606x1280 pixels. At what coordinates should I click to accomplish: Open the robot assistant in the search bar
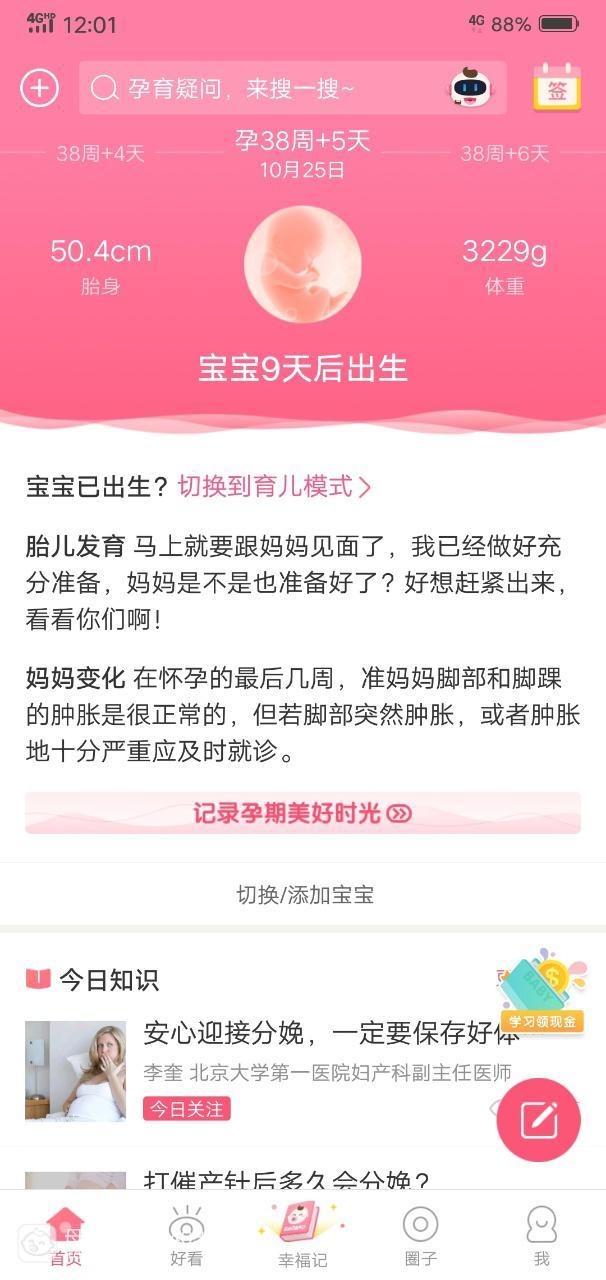(471, 88)
